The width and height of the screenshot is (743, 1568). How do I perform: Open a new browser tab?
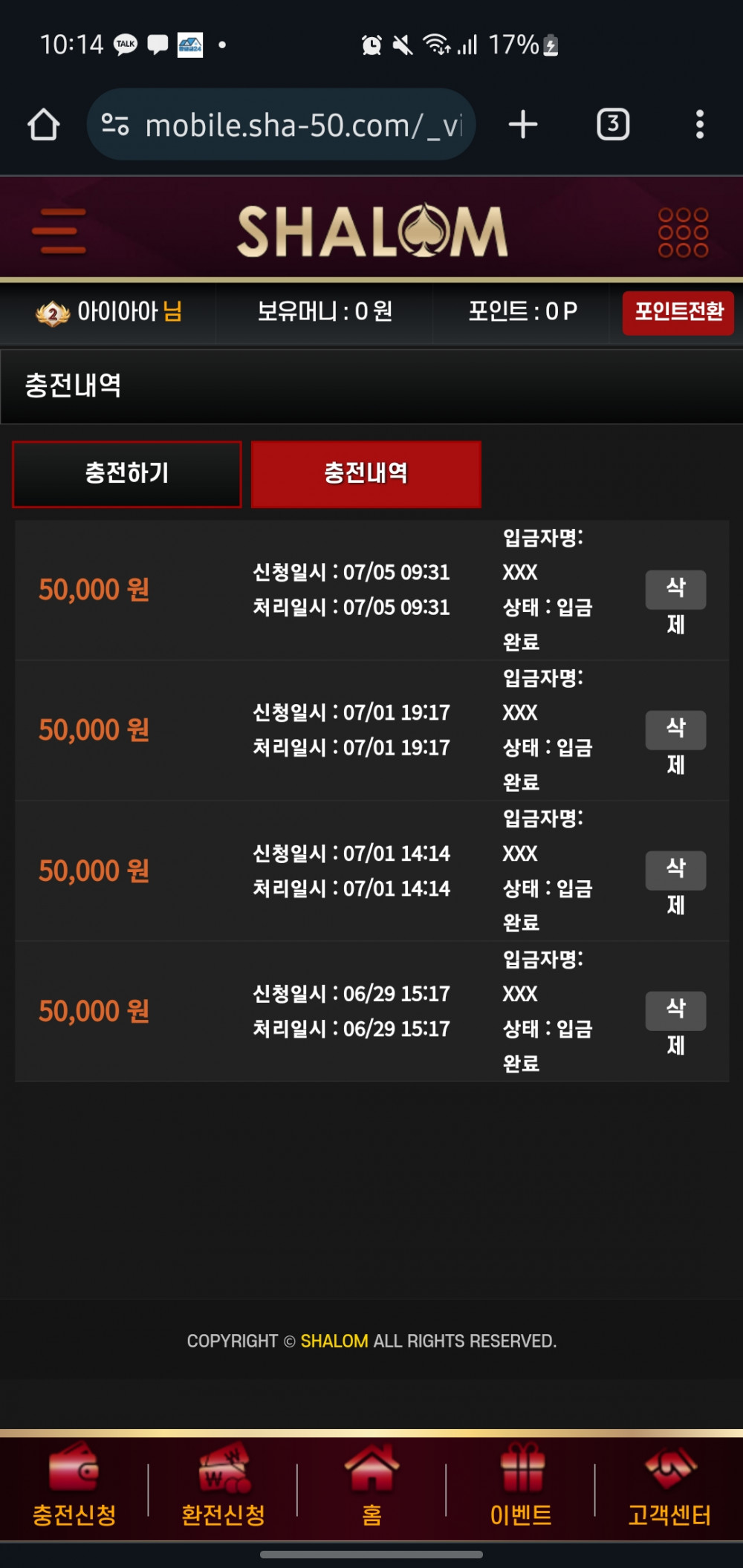click(523, 124)
